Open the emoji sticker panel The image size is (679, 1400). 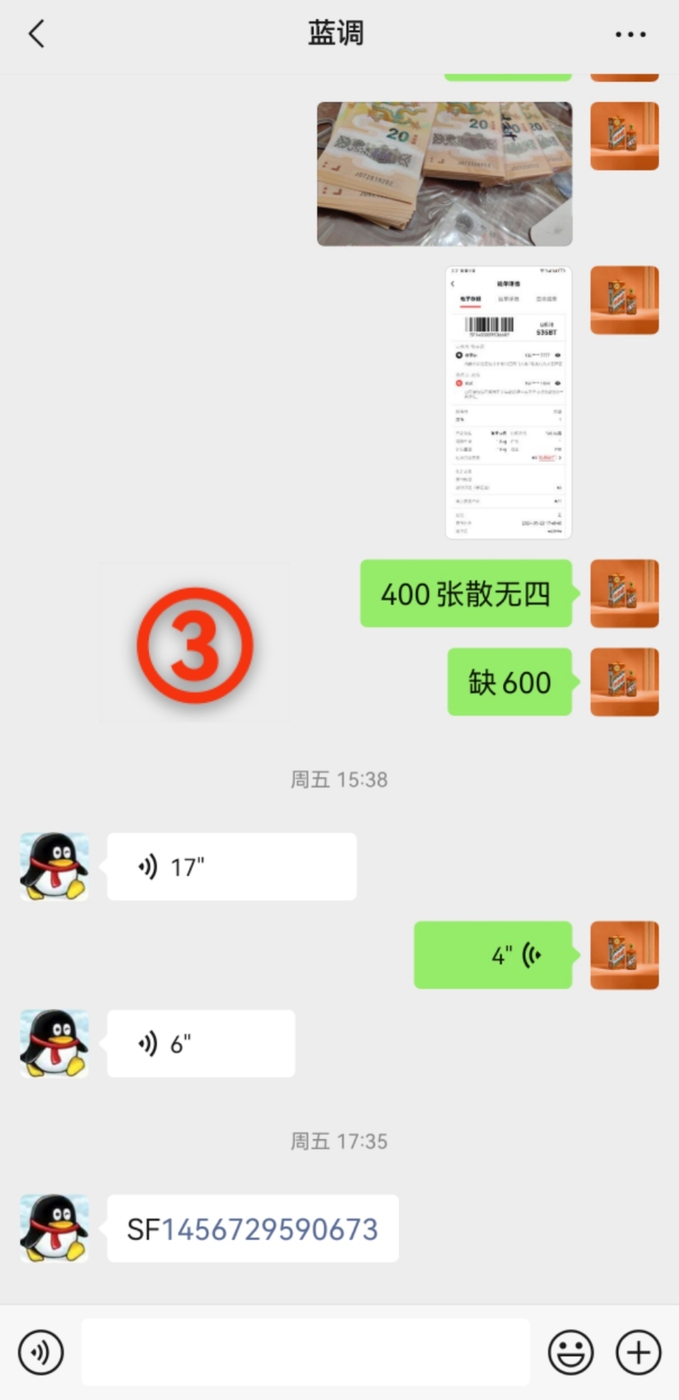click(x=571, y=1352)
